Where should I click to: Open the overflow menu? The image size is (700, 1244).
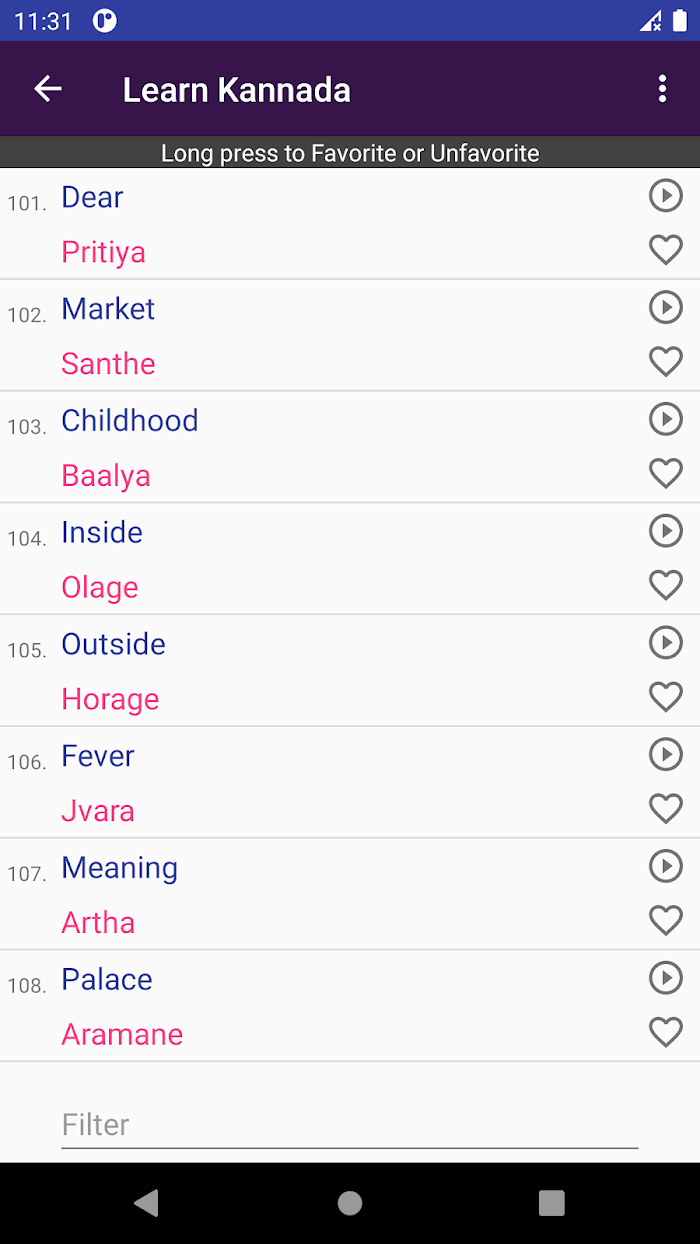[x=662, y=89]
